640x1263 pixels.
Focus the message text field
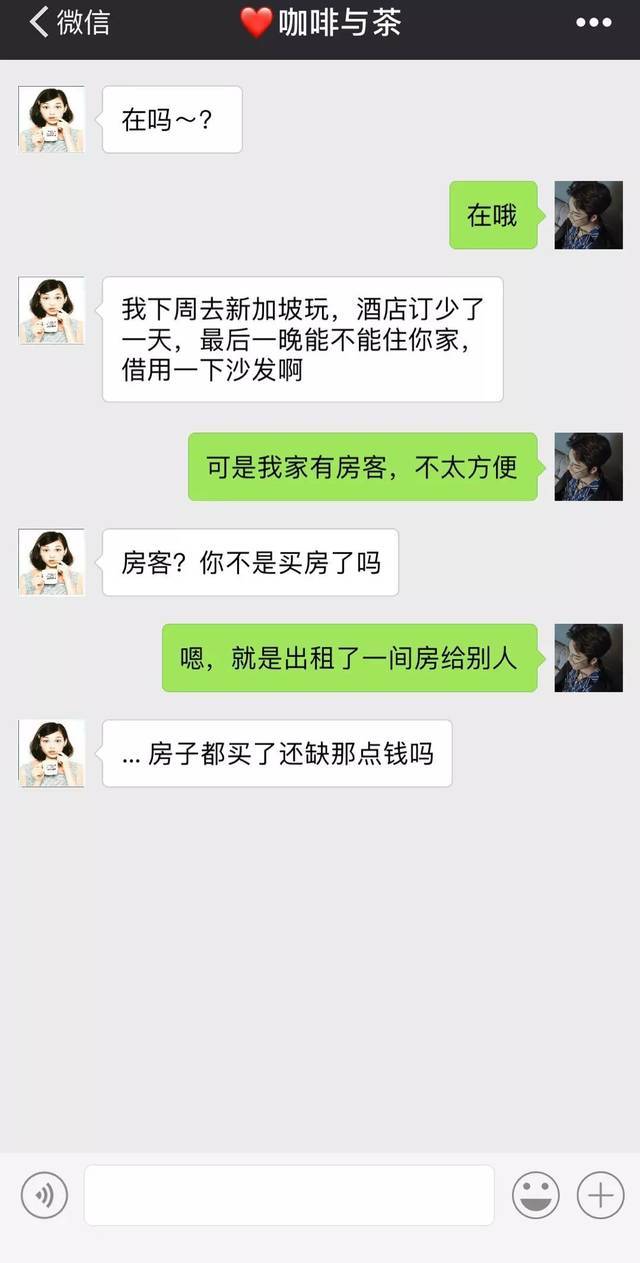tap(289, 1195)
